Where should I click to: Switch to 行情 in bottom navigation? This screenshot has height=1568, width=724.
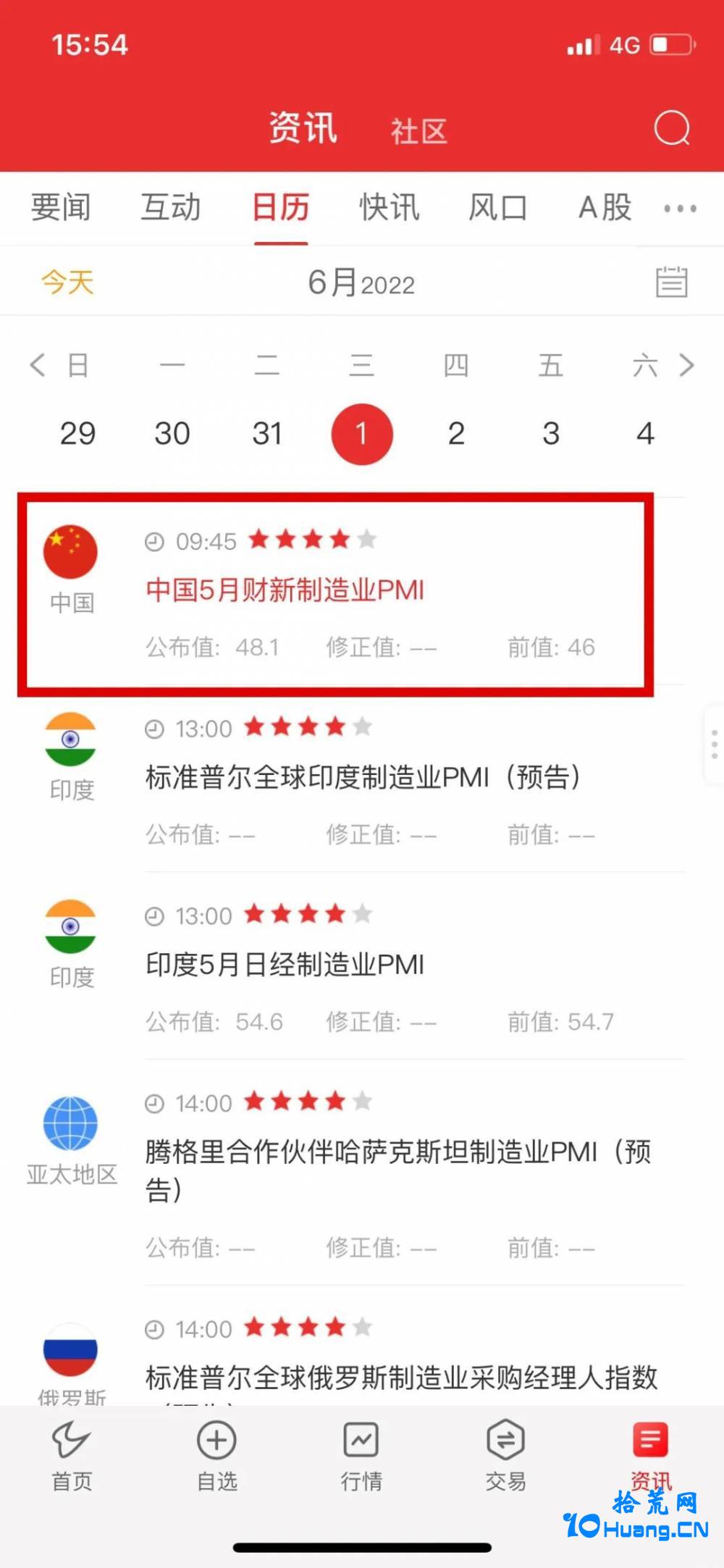coord(361,1456)
